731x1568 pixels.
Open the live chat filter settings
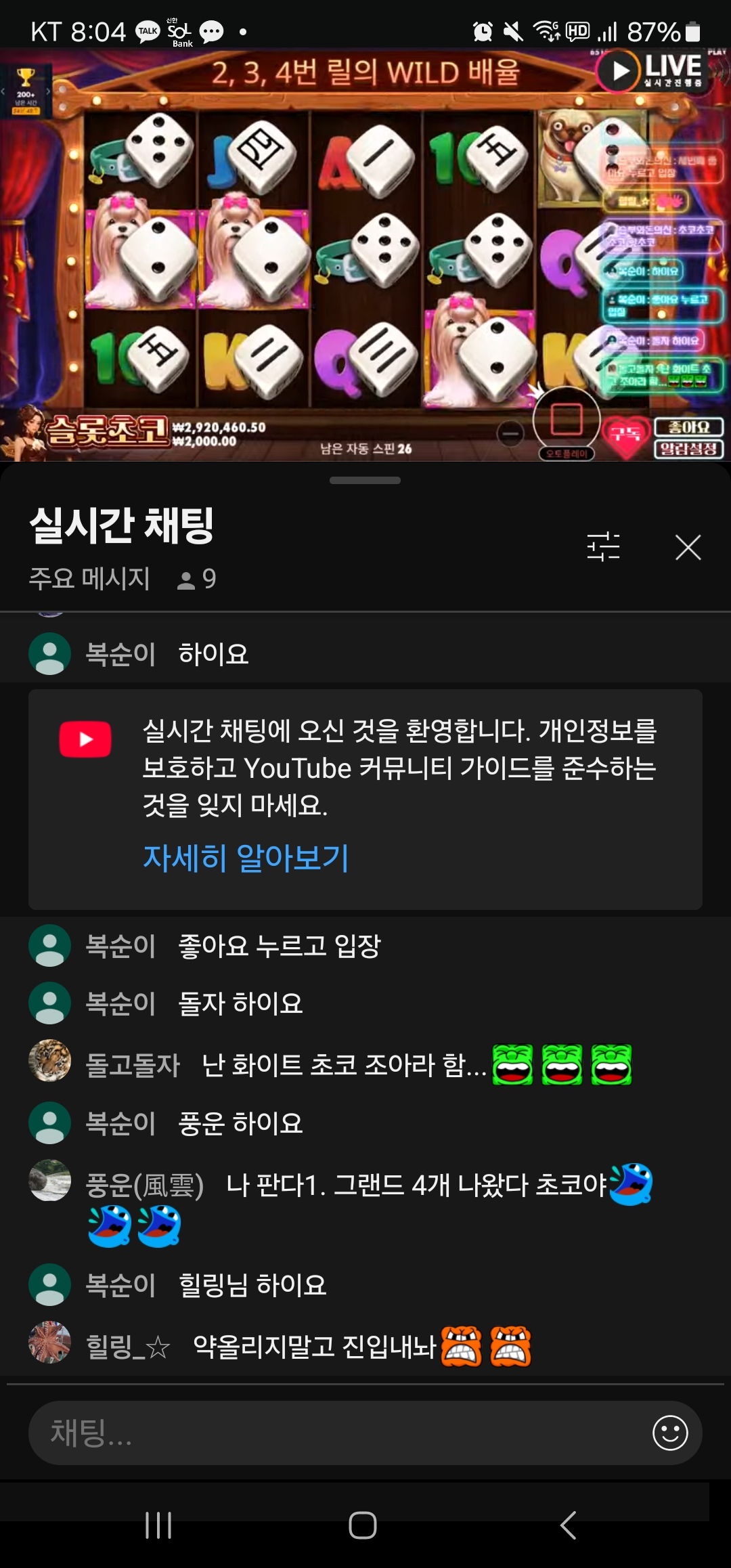(x=603, y=546)
